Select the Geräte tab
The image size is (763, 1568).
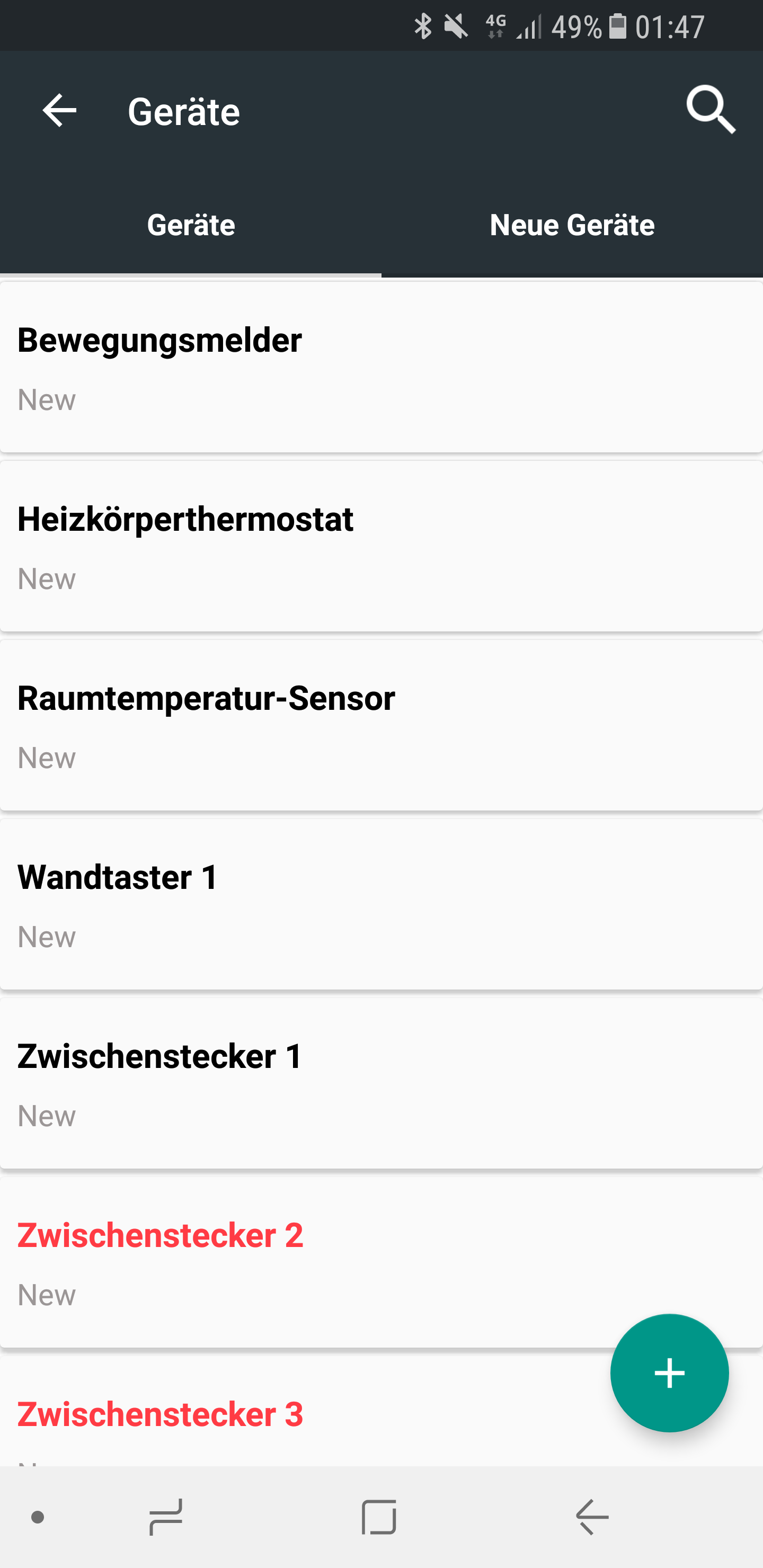pos(191,225)
